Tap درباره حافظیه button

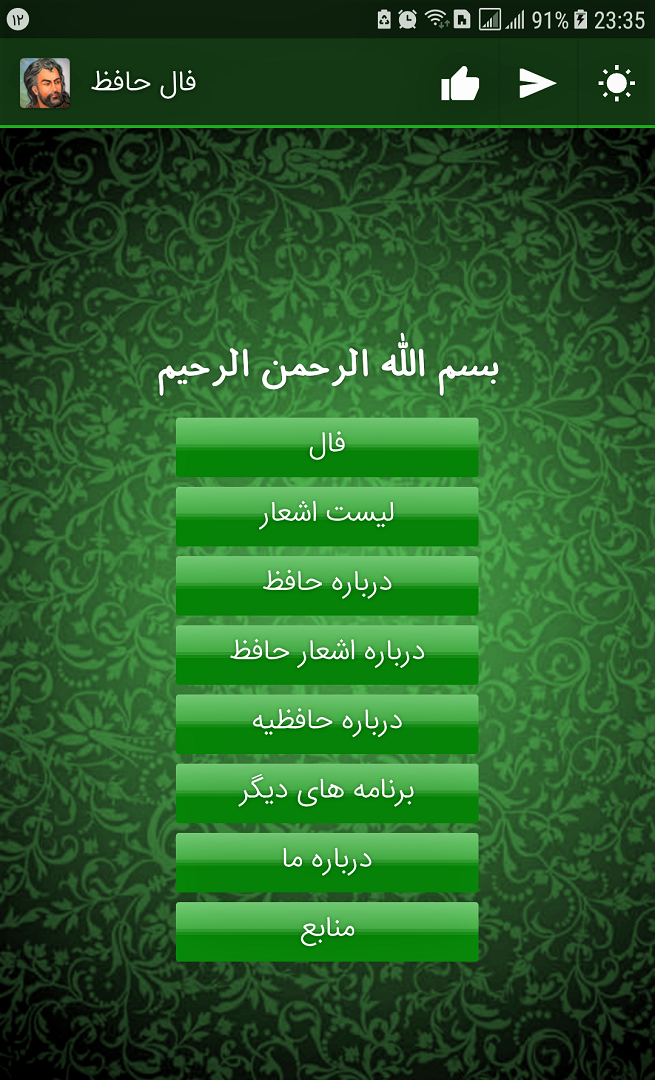pyautogui.click(x=327, y=723)
